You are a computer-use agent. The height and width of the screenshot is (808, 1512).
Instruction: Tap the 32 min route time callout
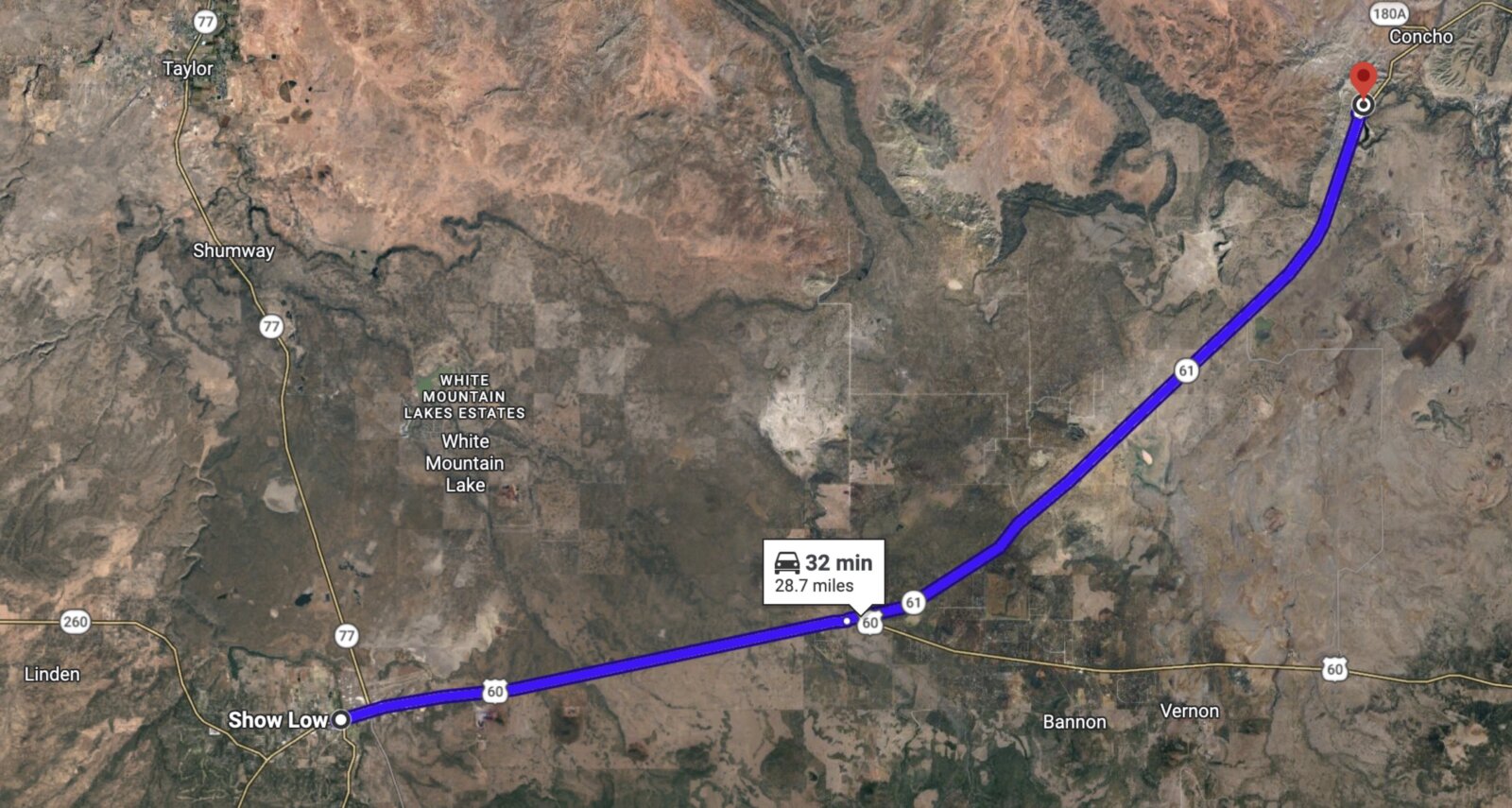(823, 573)
